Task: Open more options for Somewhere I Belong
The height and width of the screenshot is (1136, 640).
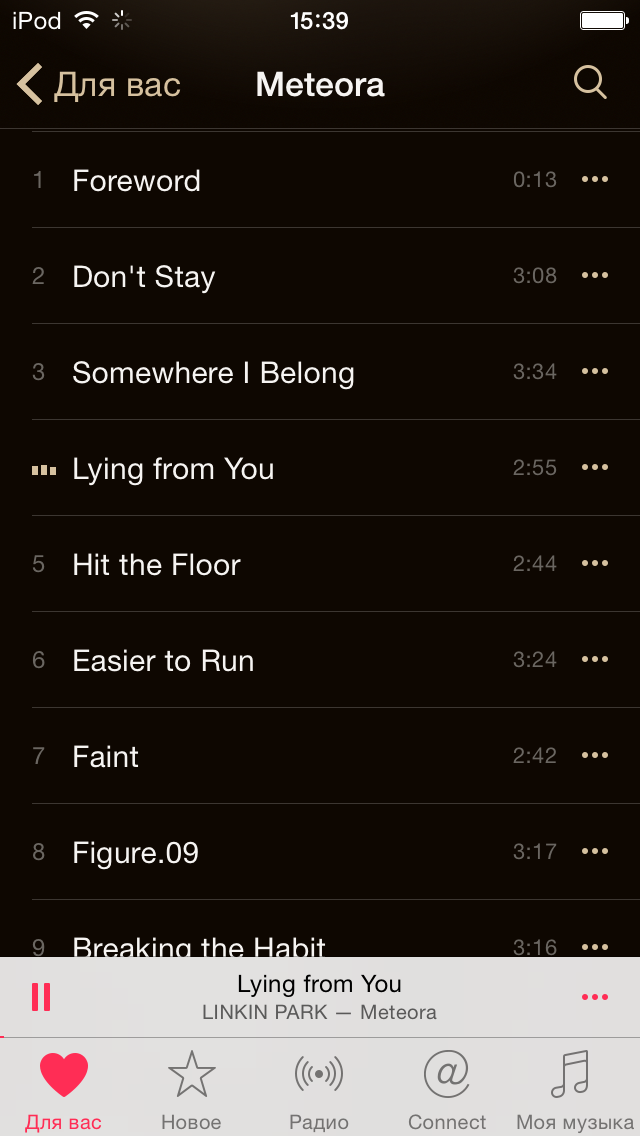Action: click(595, 372)
